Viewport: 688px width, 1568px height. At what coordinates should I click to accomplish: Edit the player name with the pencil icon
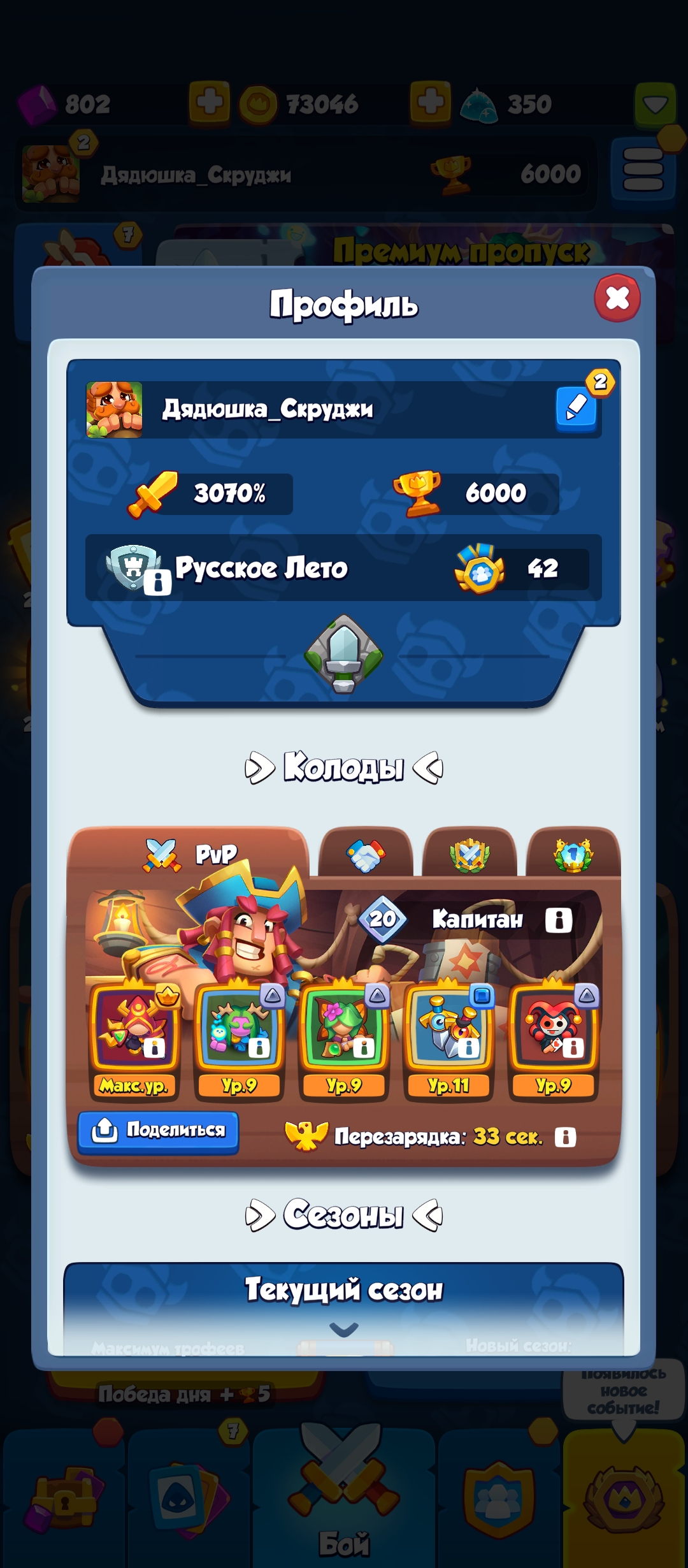click(577, 409)
